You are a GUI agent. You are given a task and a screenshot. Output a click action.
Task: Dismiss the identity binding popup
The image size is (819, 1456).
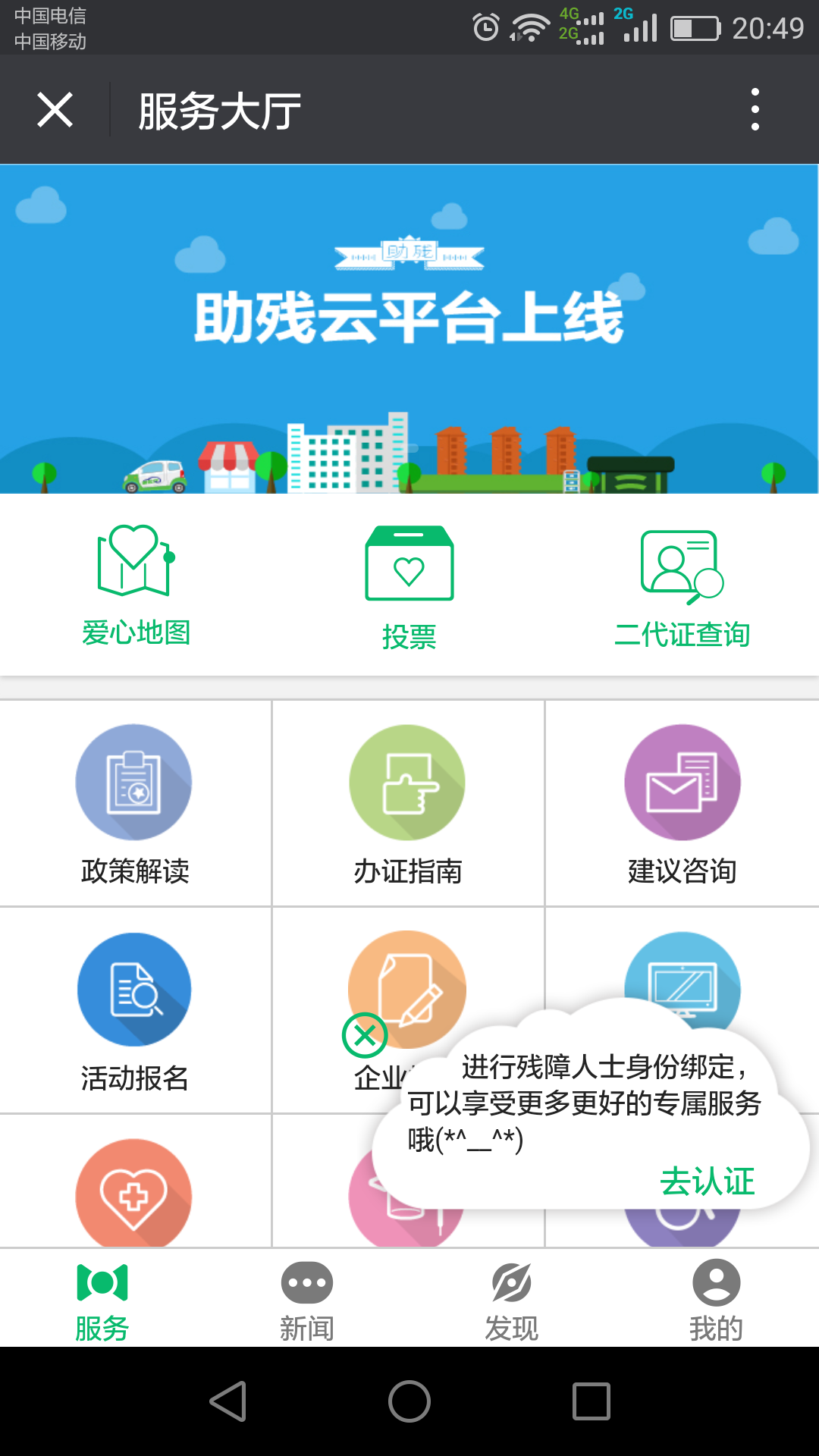click(x=365, y=1035)
